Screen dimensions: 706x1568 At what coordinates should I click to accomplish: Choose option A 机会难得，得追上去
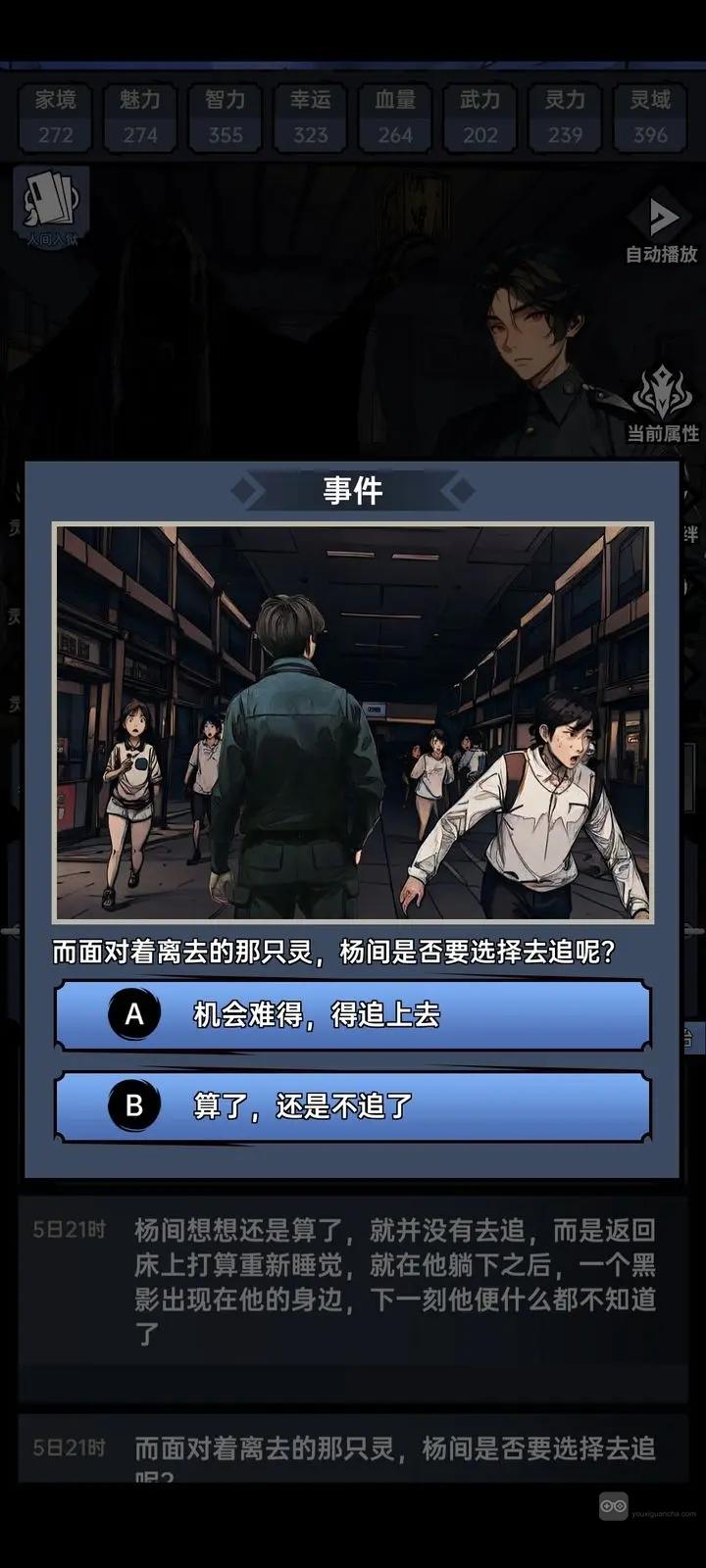coord(353,1014)
